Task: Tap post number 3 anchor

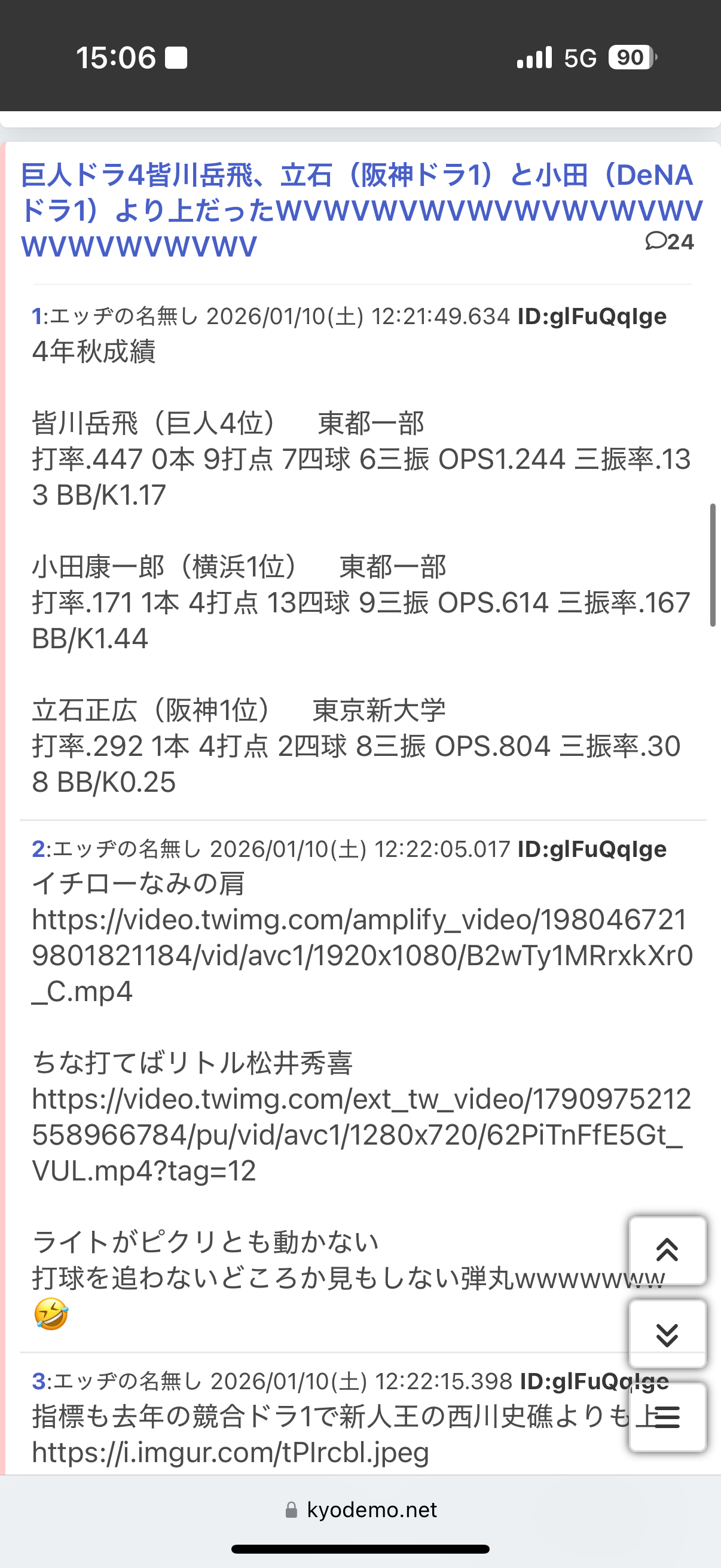Action: 38,1381
